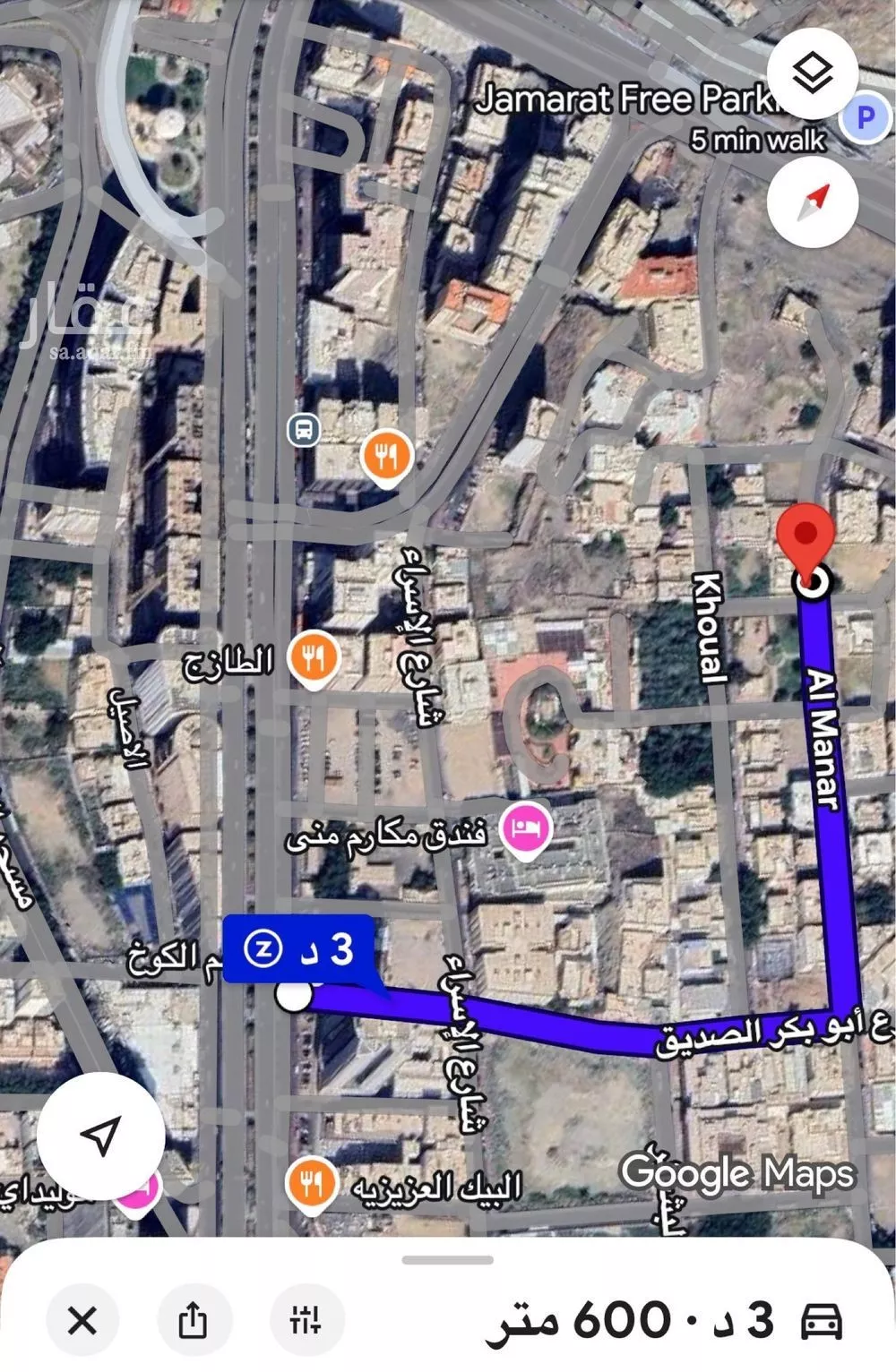The height and width of the screenshot is (1372, 896).
Task: Tap the الطازج restaurant marker
Action: [x=312, y=660]
